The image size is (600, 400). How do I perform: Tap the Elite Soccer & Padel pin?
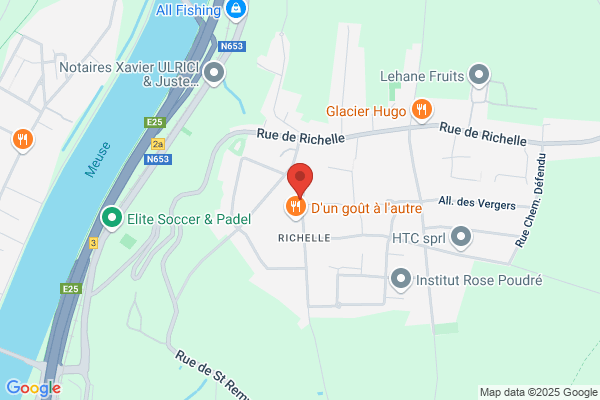[111, 218]
